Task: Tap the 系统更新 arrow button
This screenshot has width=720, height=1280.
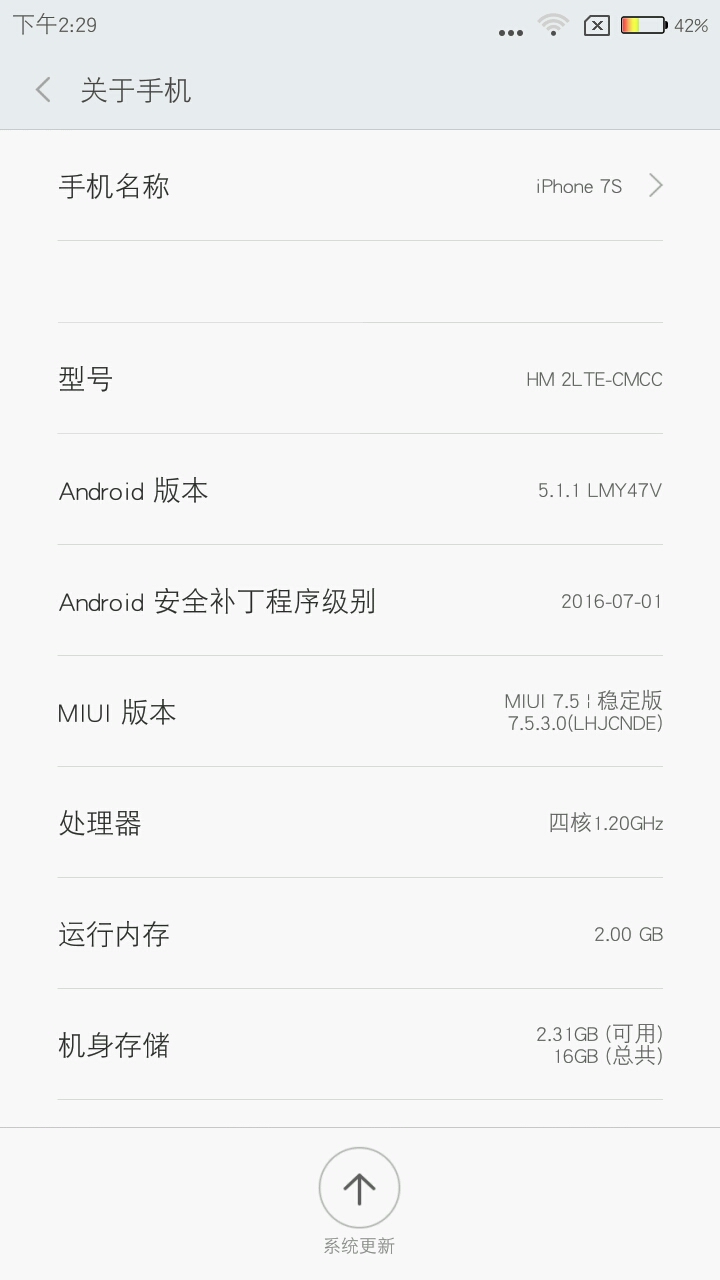Action: tap(359, 1188)
